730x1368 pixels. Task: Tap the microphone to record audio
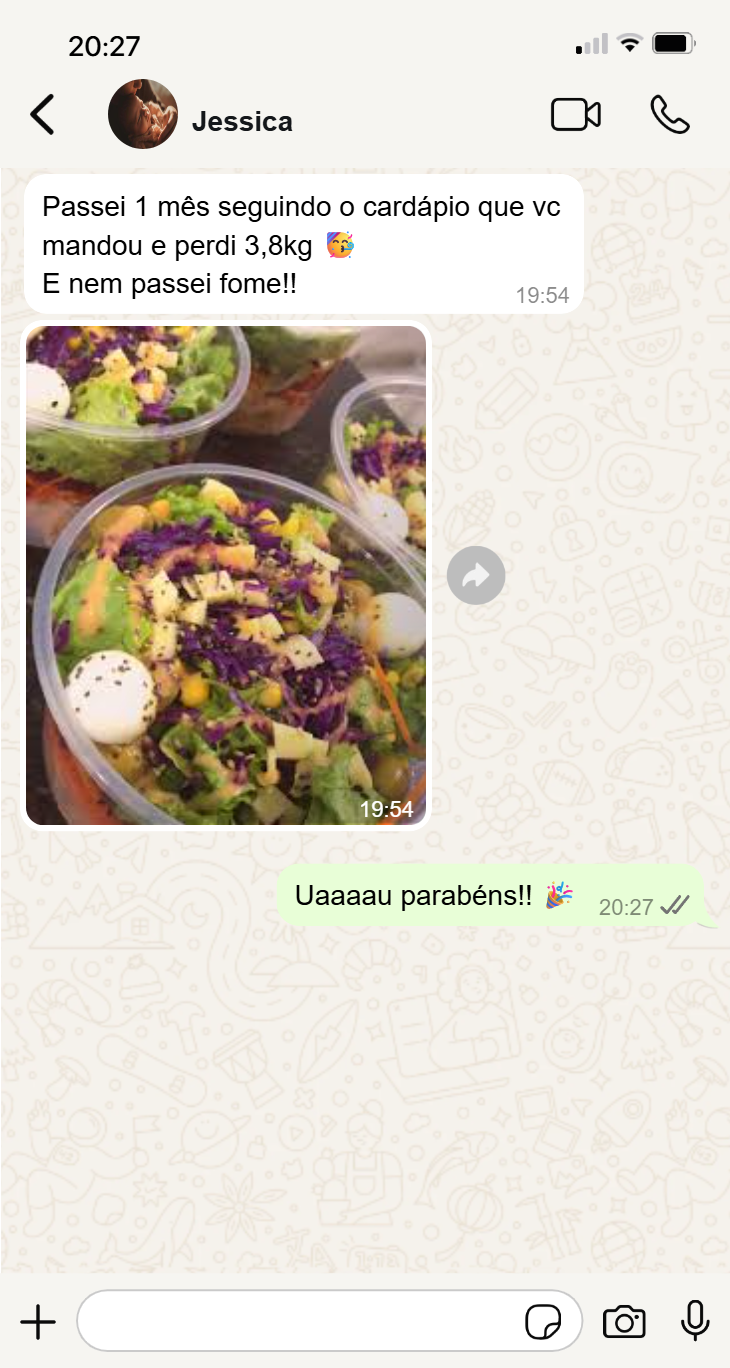(694, 1322)
